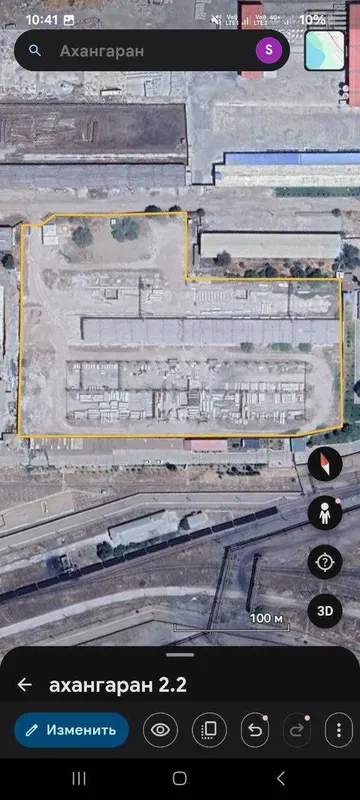Toggle polygon visibility with the eye icon
The width and height of the screenshot is (360, 800).
coord(160,730)
